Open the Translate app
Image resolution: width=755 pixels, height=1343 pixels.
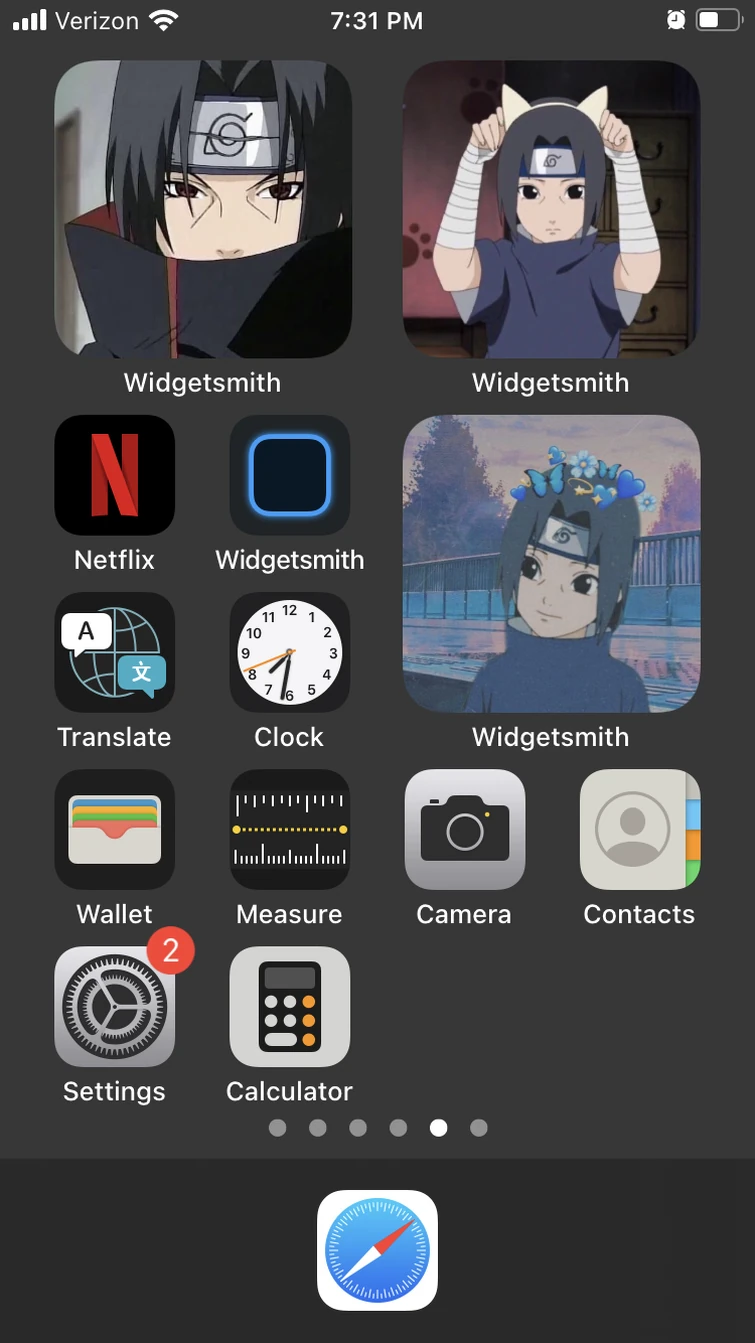114,652
